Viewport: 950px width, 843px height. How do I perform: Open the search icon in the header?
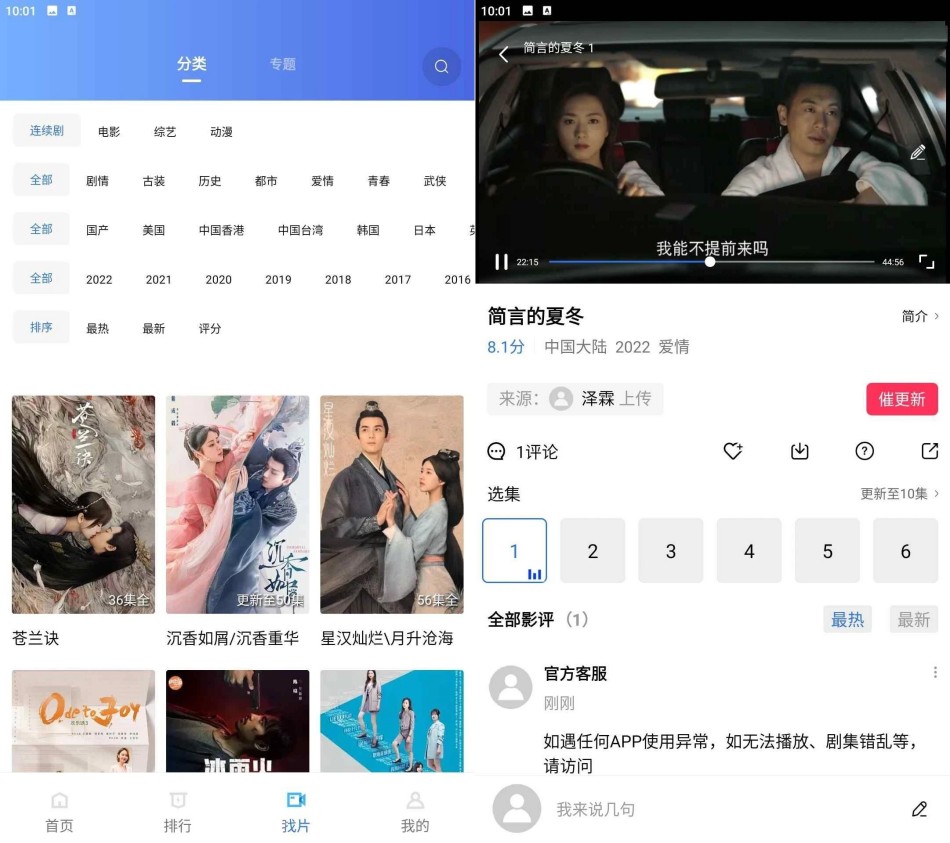pos(441,67)
